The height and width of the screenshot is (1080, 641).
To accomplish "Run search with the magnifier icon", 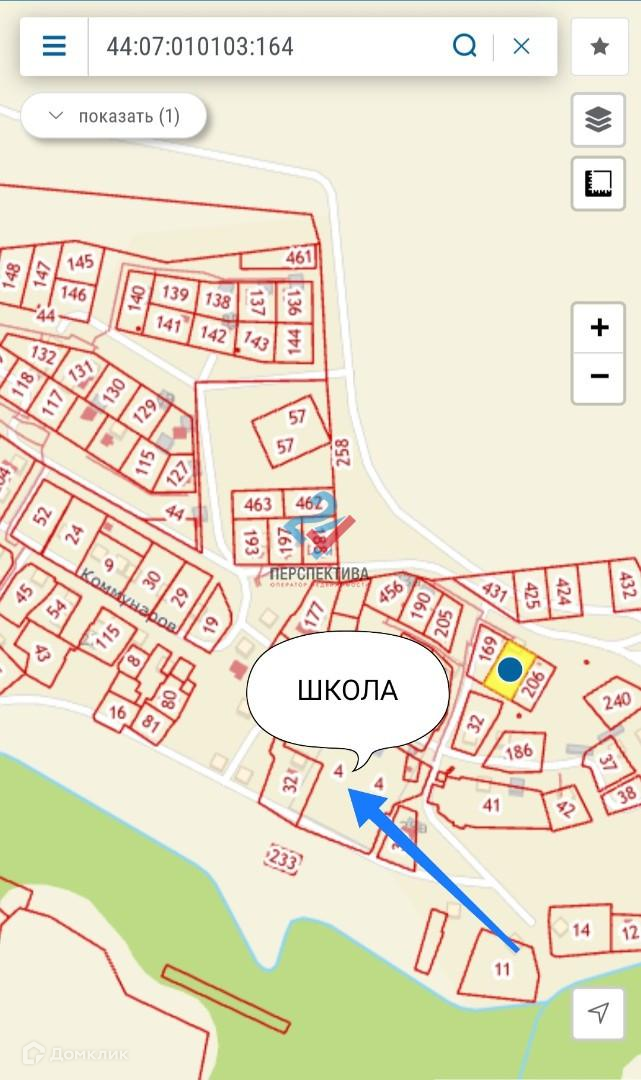I will click(465, 46).
